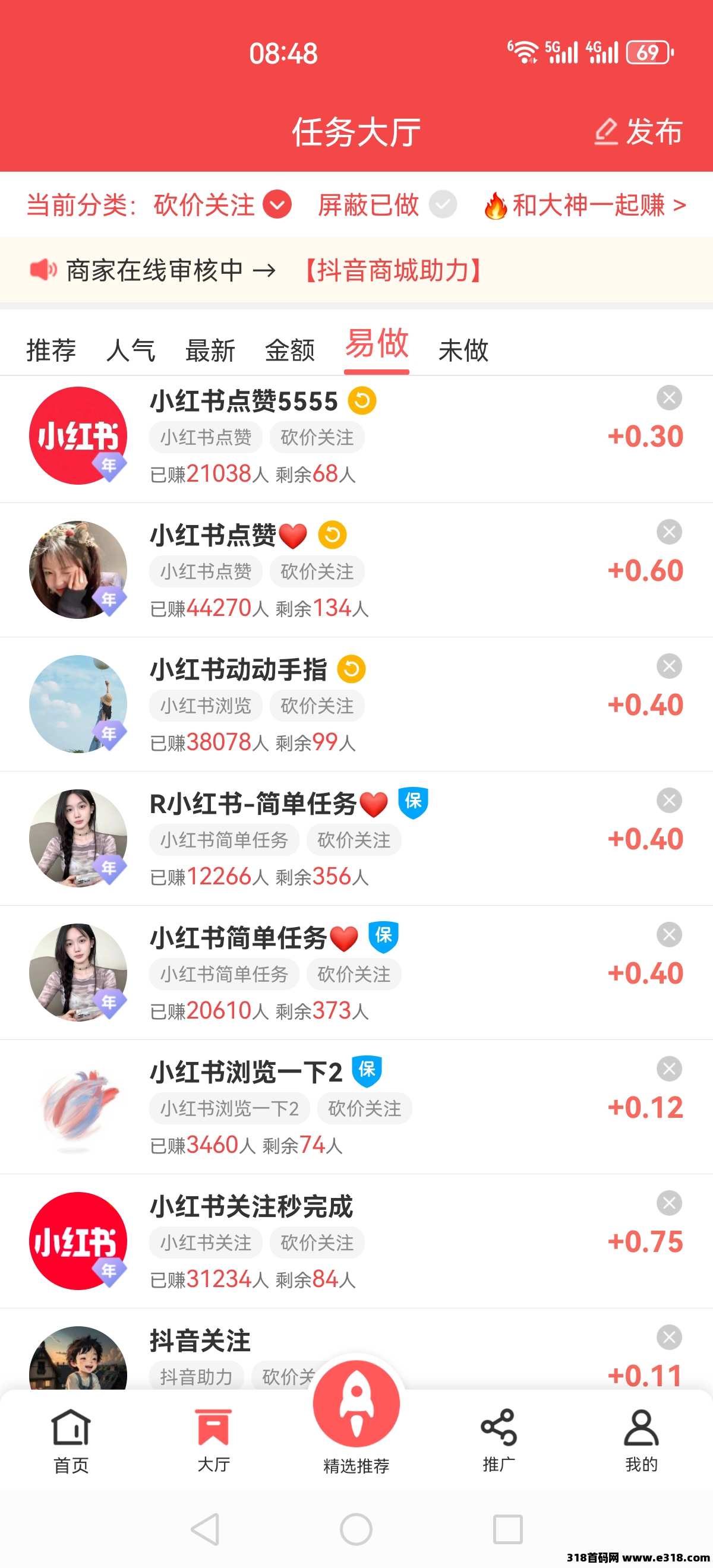Switch to the 推荐 sort tab

(51, 350)
